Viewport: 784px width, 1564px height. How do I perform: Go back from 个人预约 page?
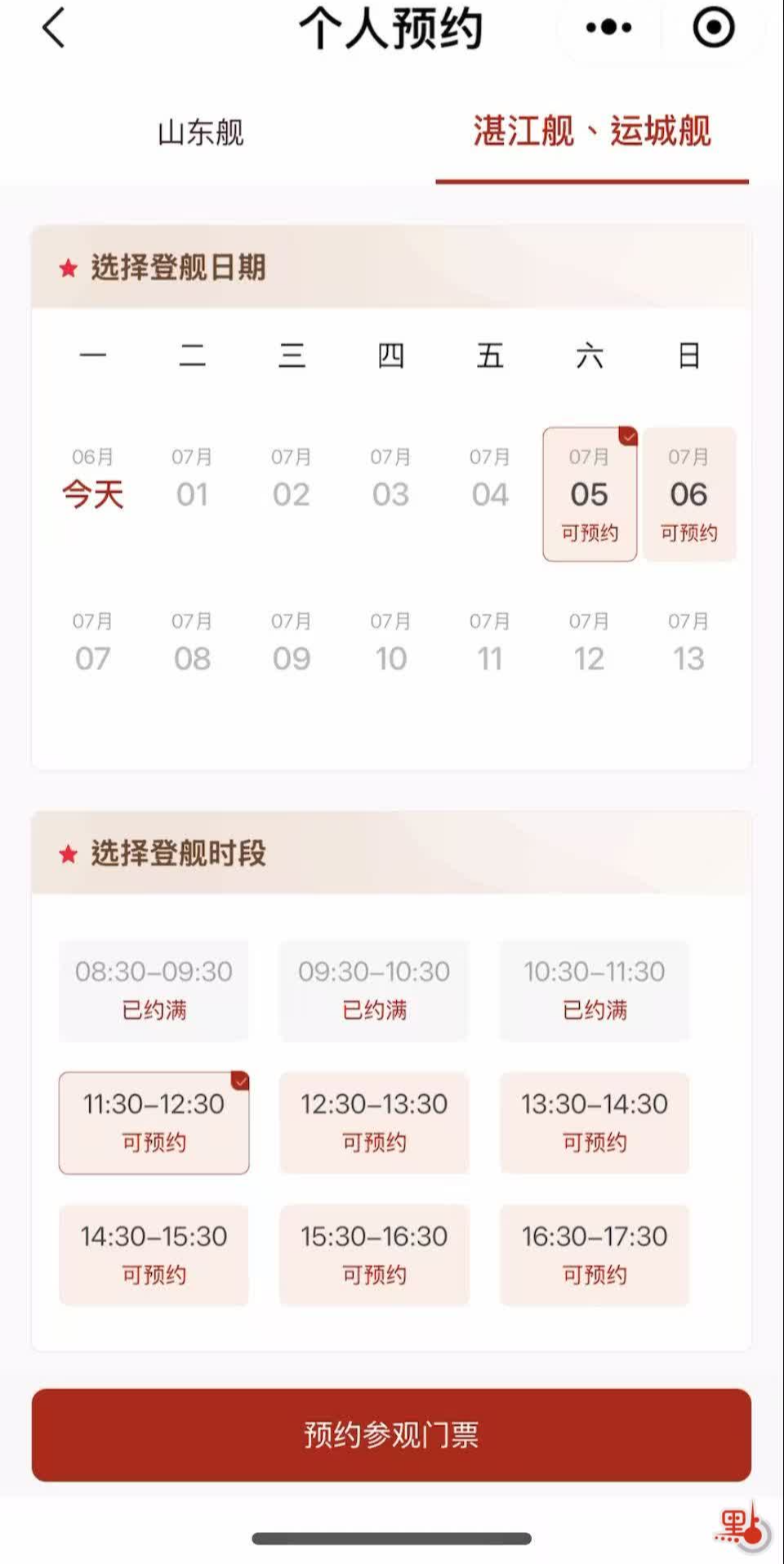54,28
